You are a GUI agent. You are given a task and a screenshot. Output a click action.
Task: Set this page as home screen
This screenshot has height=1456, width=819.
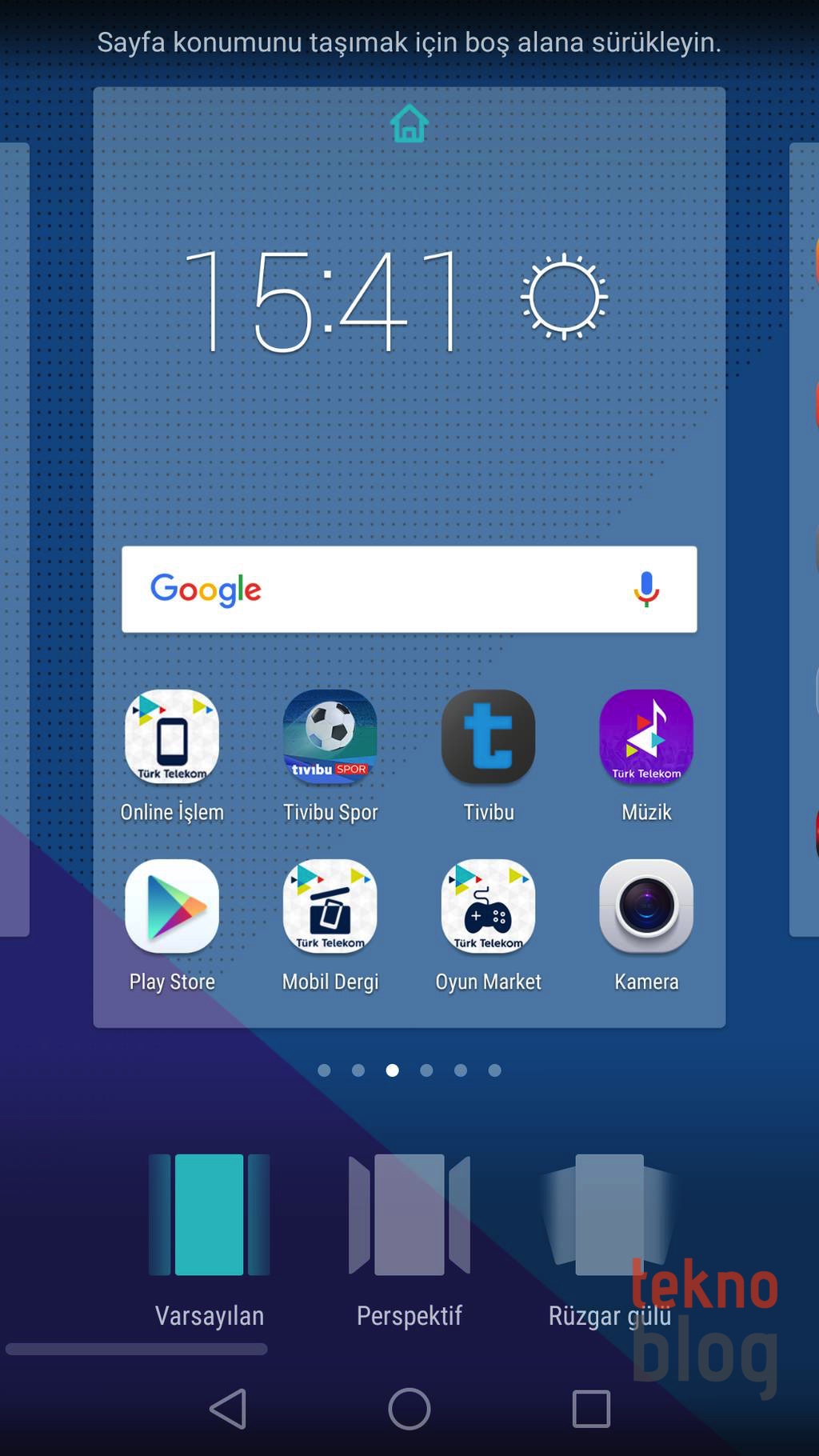(x=409, y=124)
